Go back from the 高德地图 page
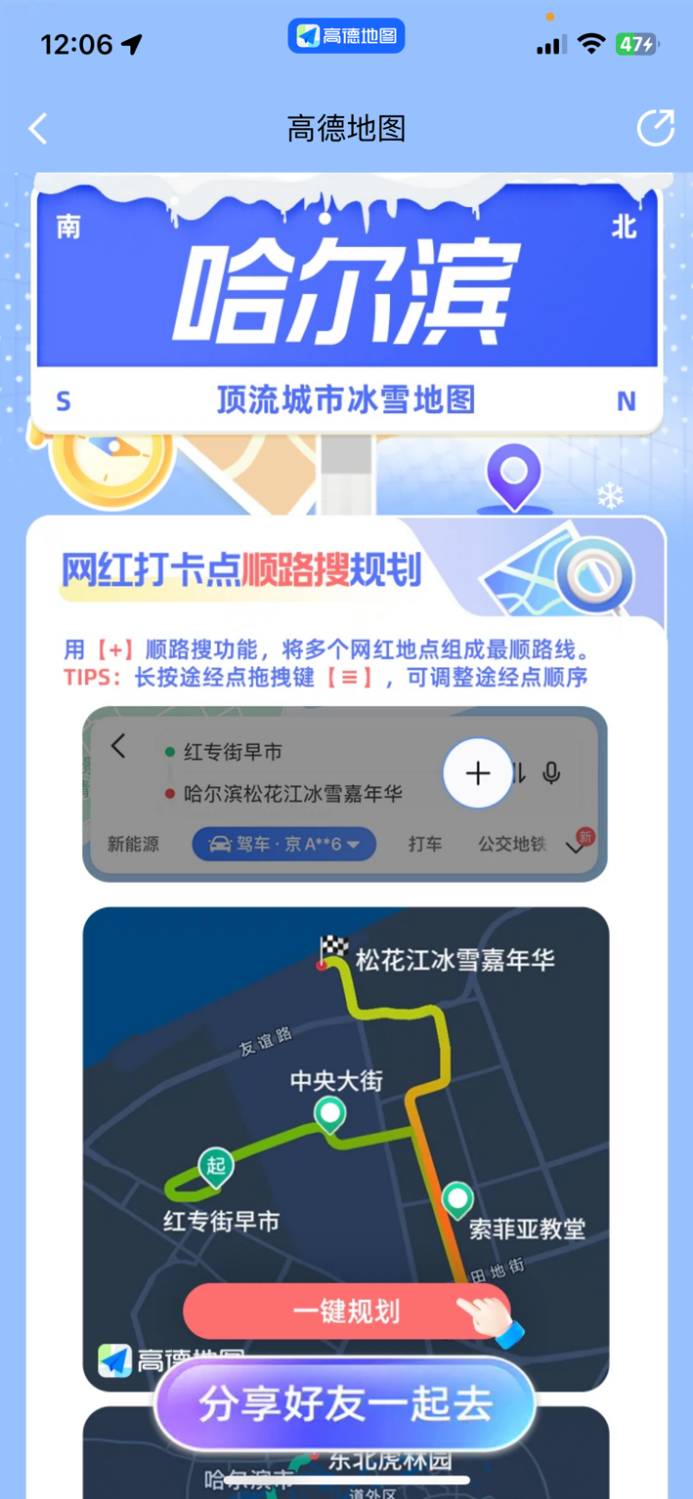The image size is (693, 1499). (x=38, y=129)
